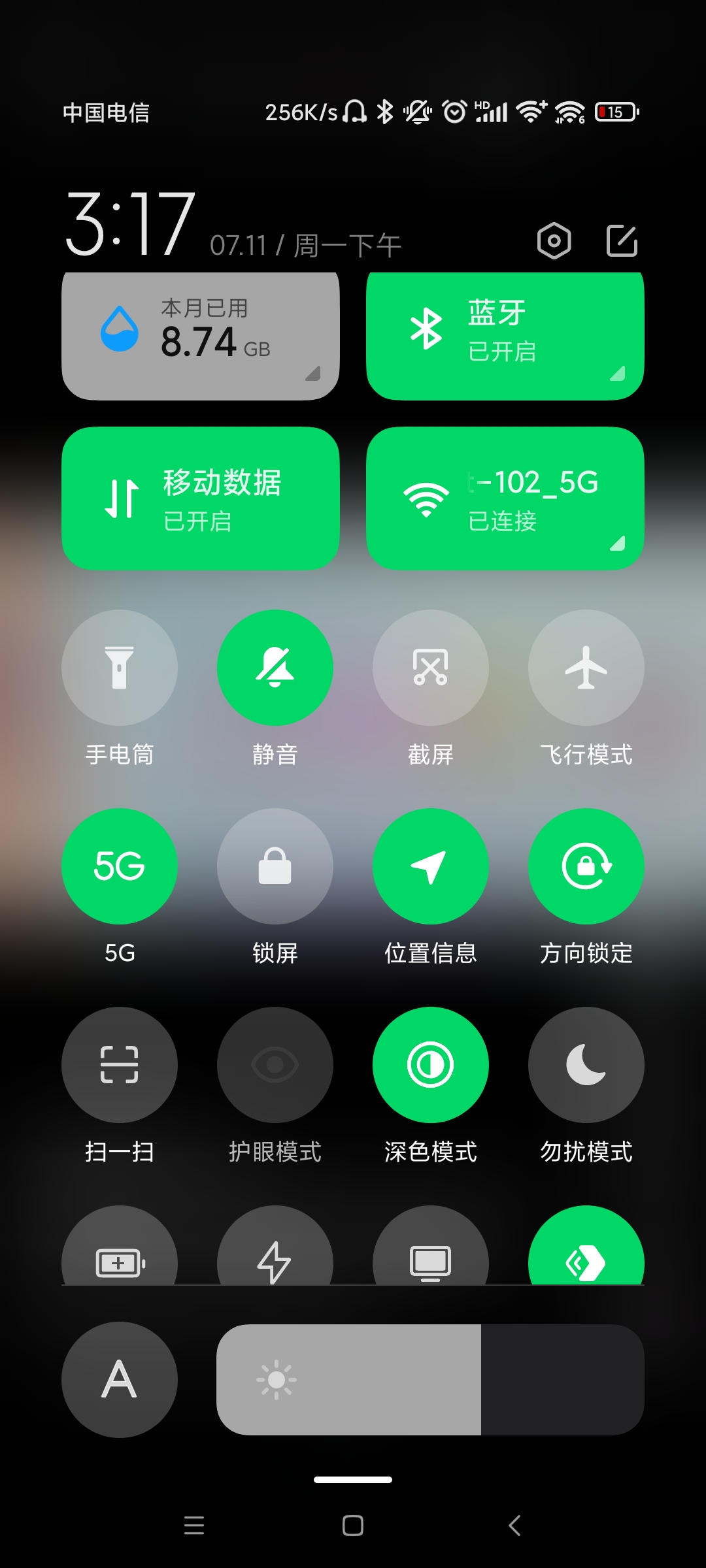Set brightness by tapping the brightness slider
The image size is (706, 1568).
point(430,1380)
